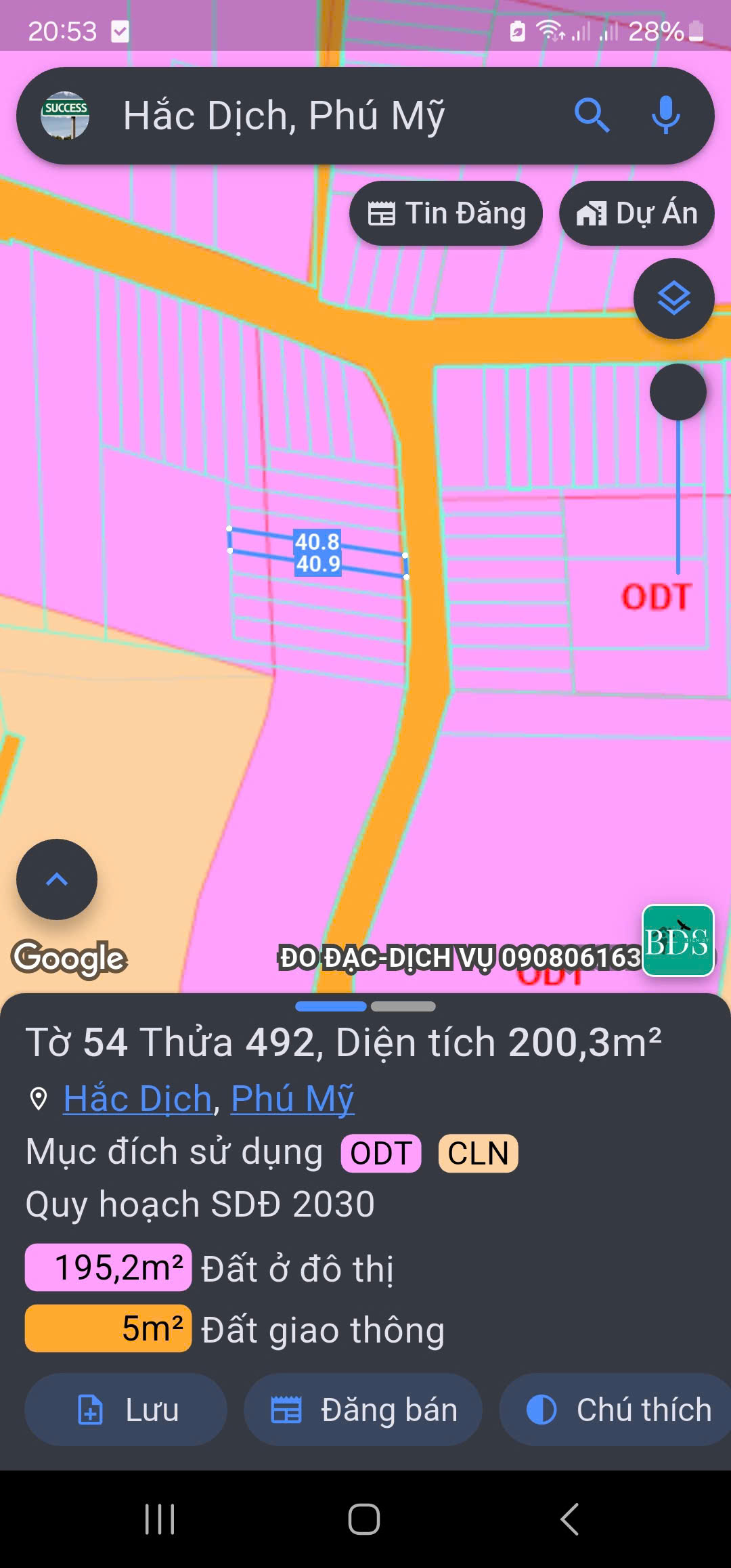This screenshot has height=1568, width=731.
Task: Go back using the system back button
Action: pos(569,1519)
